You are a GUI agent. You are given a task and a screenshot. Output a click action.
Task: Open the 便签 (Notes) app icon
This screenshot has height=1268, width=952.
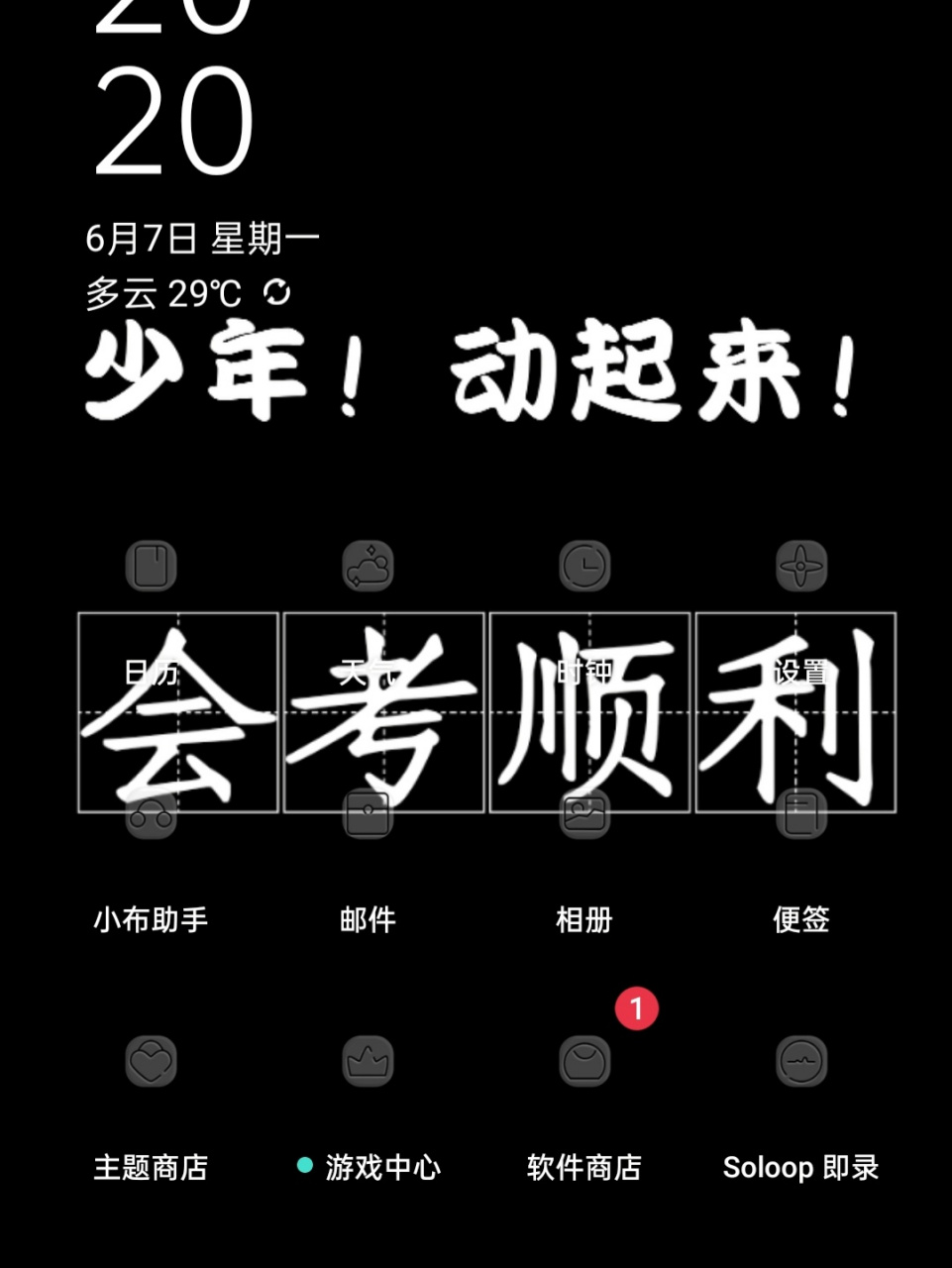click(800, 815)
